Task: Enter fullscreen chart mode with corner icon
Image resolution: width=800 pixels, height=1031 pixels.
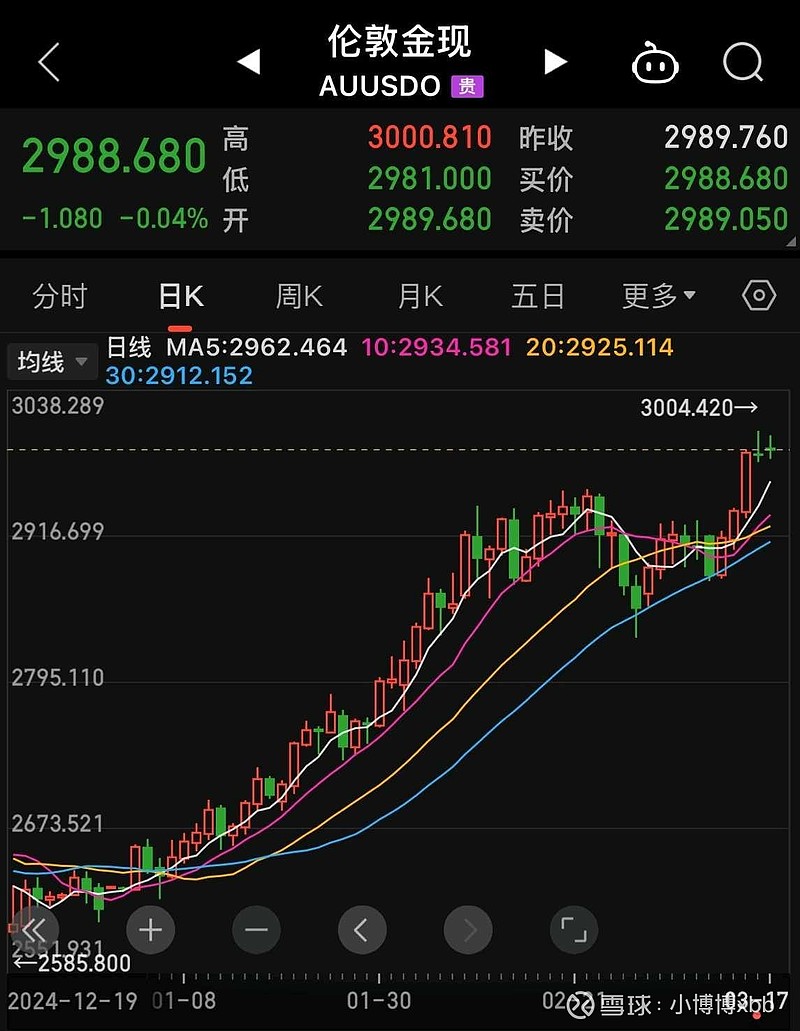Action: click(574, 929)
